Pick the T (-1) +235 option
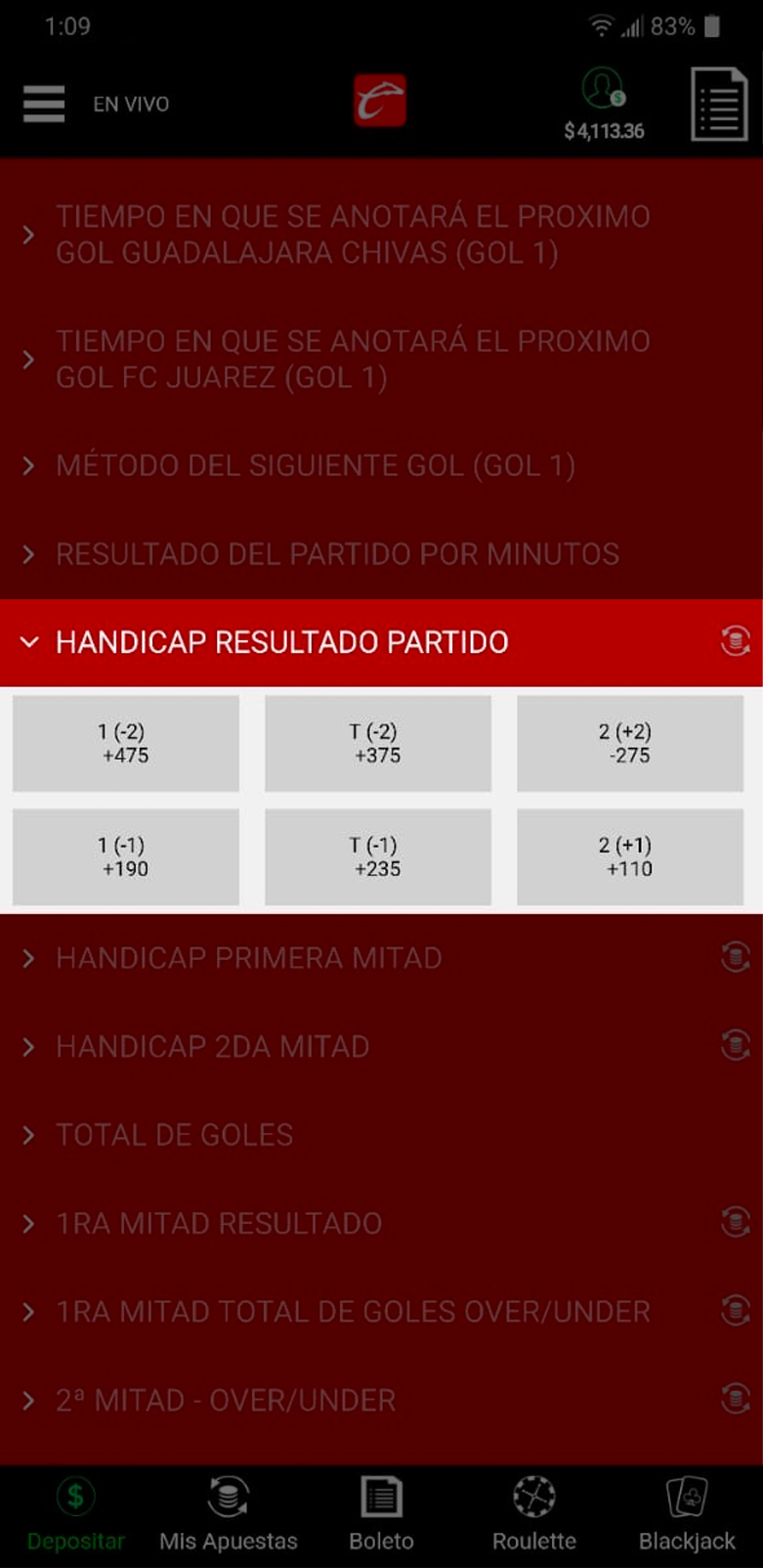Viewport: 763px width, 1568px height. click(378, 856)
